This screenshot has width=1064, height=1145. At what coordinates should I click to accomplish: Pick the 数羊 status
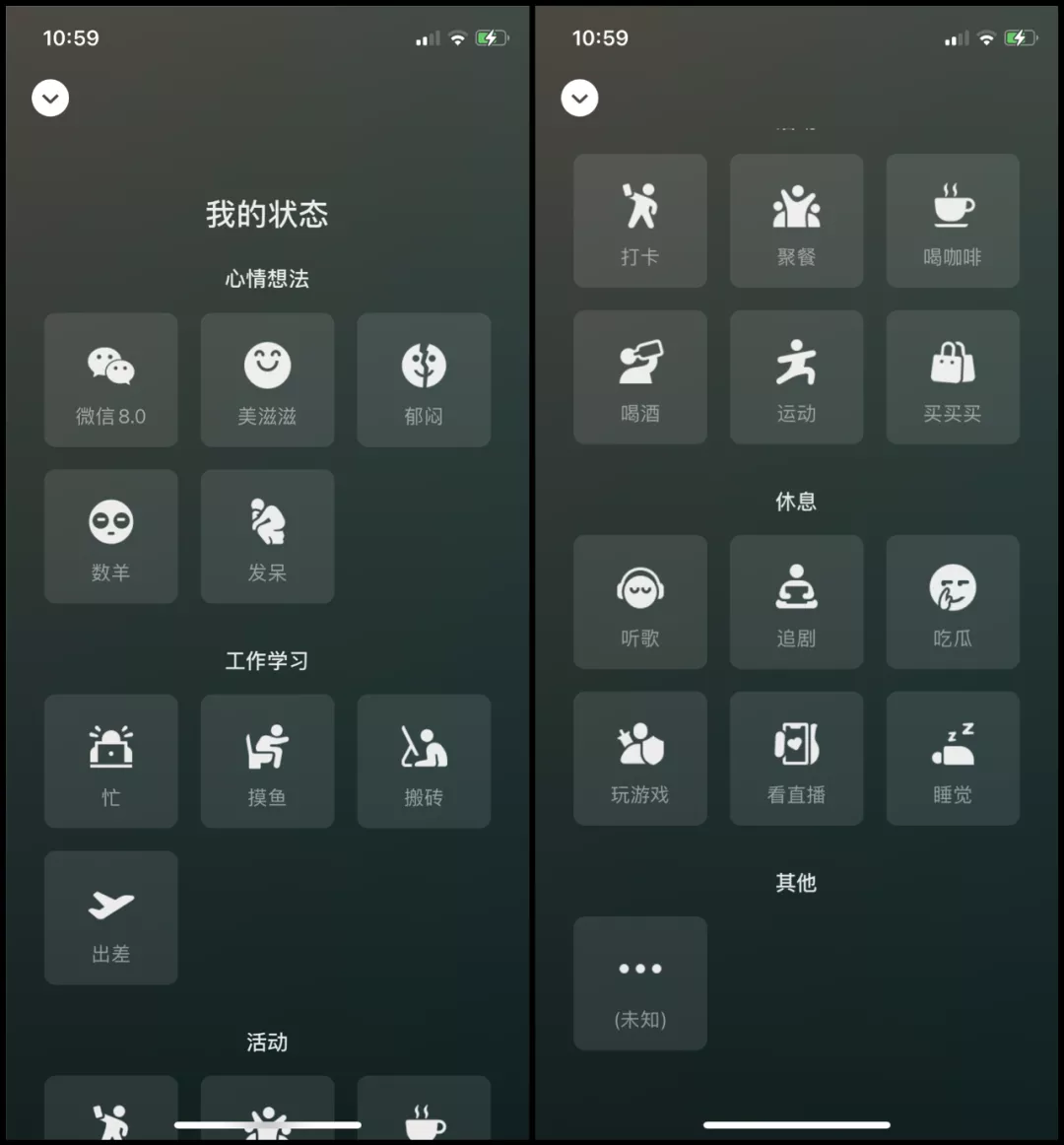pyautogui.click(x=110, y=536)
